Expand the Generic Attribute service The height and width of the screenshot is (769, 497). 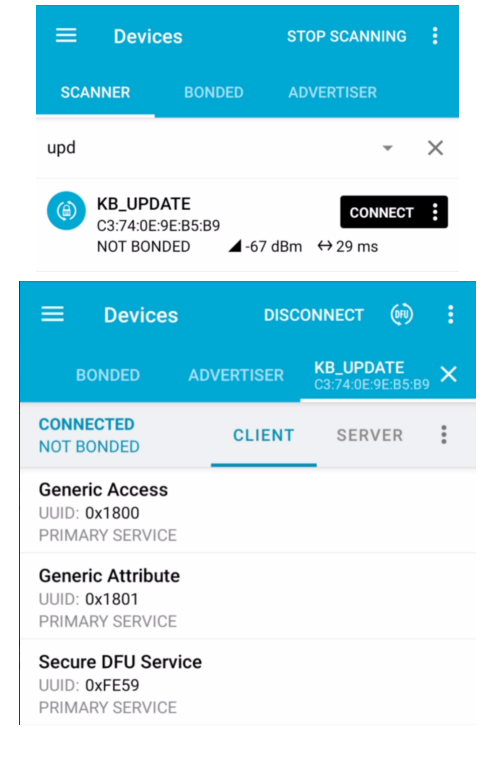248,597
